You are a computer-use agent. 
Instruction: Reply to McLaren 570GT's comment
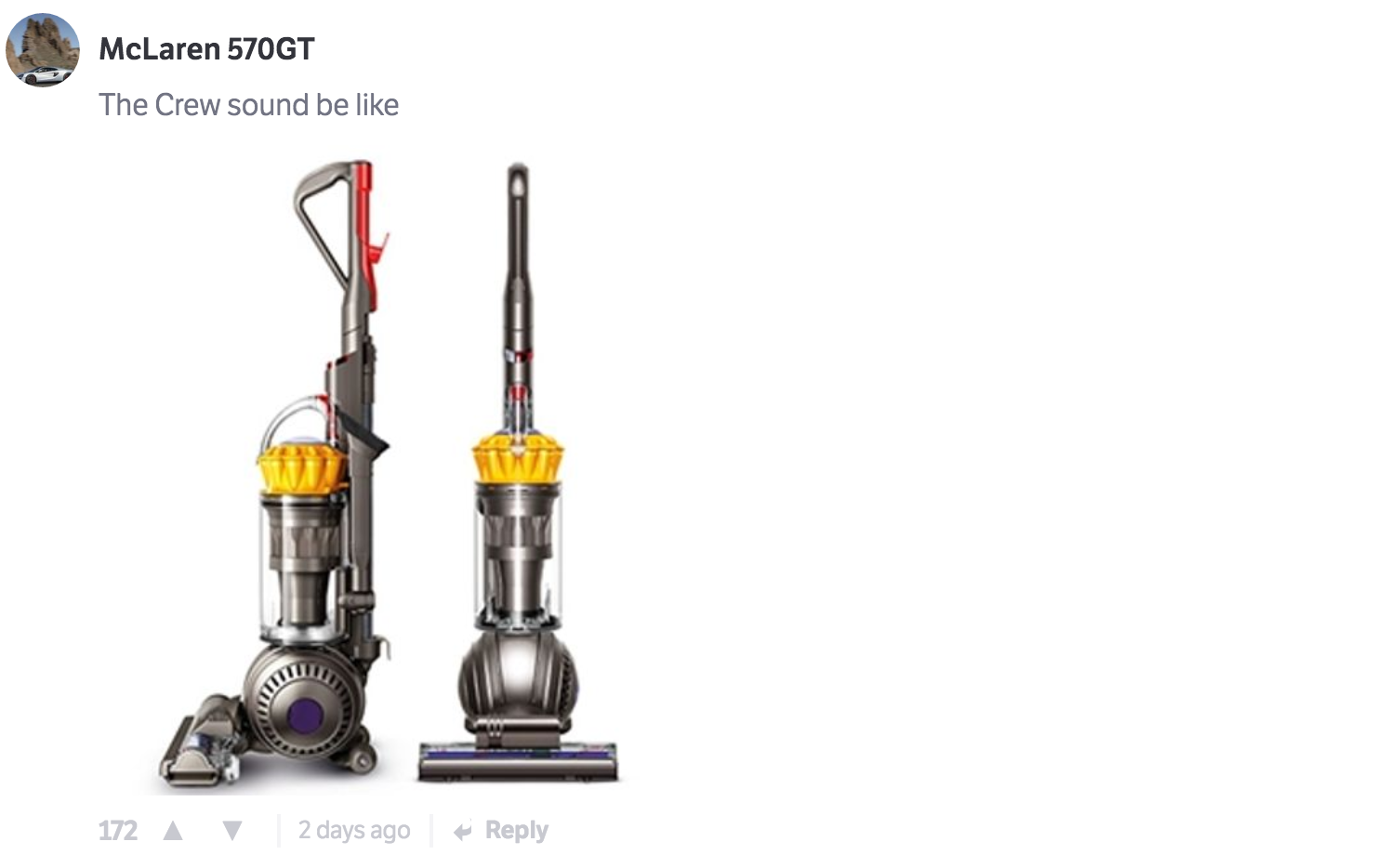502,830
